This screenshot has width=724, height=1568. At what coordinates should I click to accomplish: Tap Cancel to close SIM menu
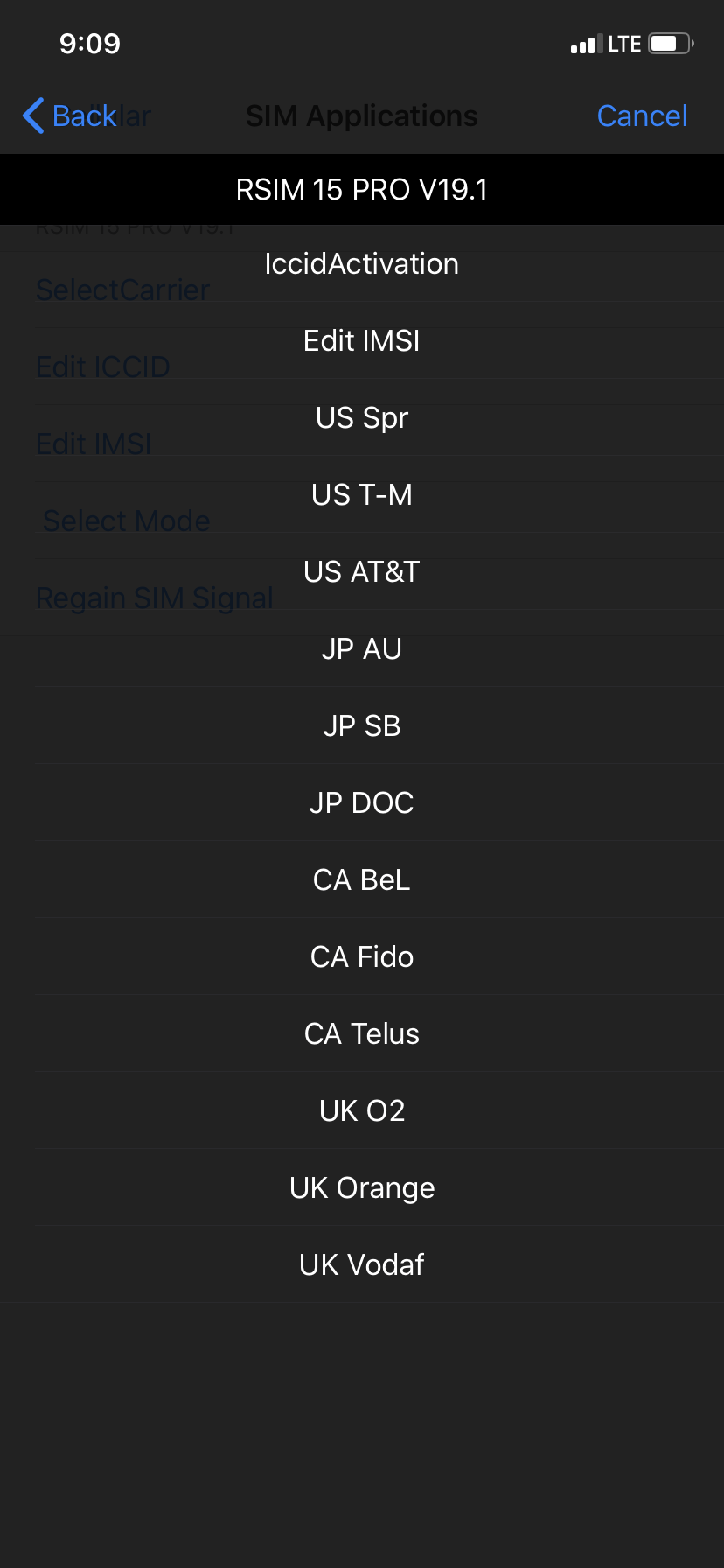[642, 115]
